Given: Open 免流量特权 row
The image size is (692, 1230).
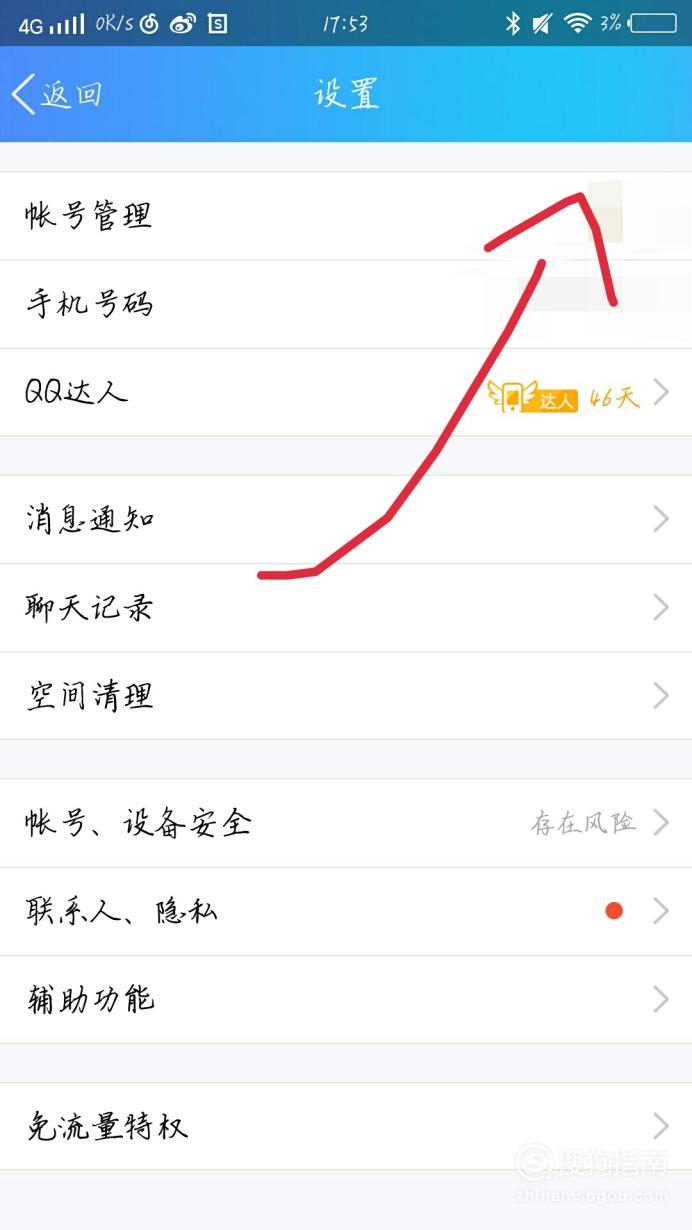Looking at the screenshot, I should (346, 1126).
